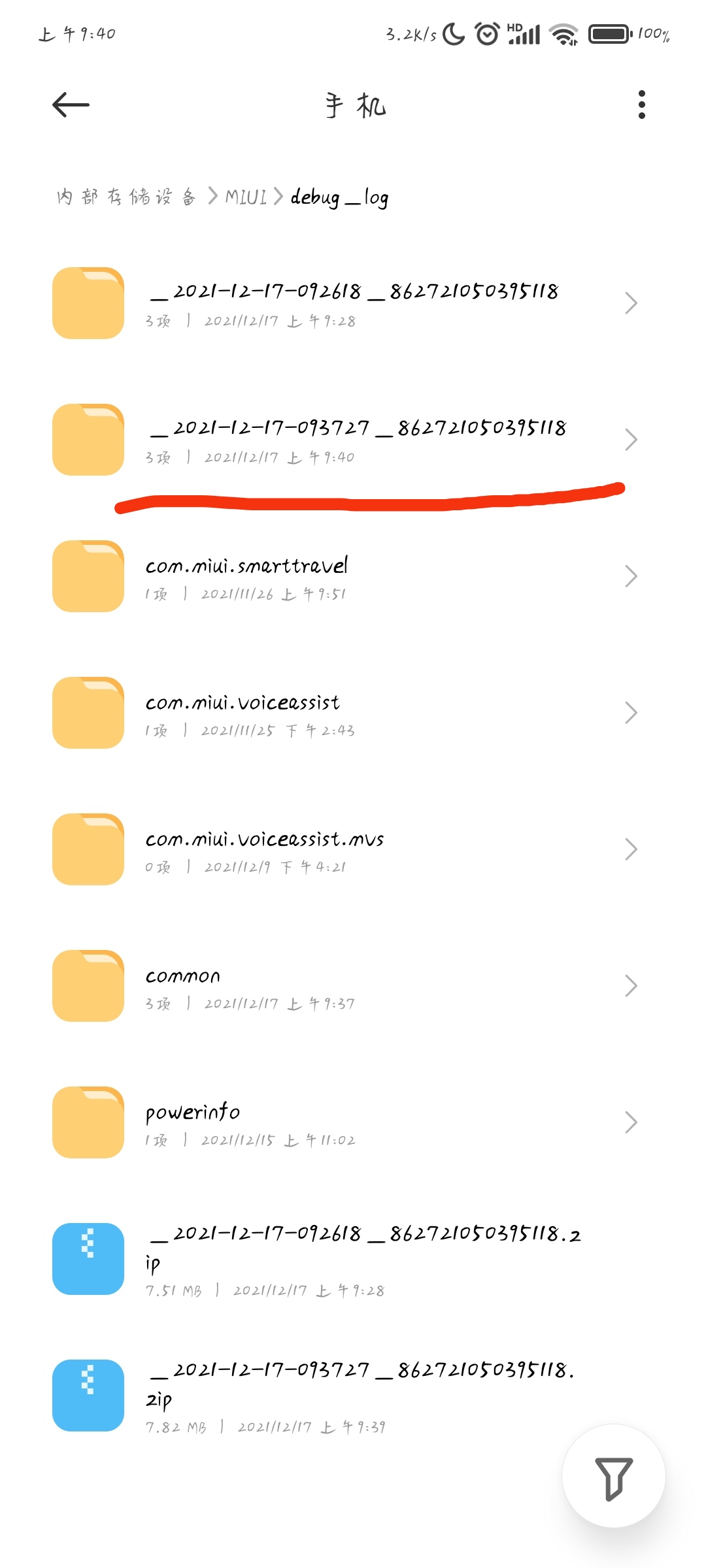
Task: Jump to 内部存储设备 in the breadcrumb
Action: point(126,197)
